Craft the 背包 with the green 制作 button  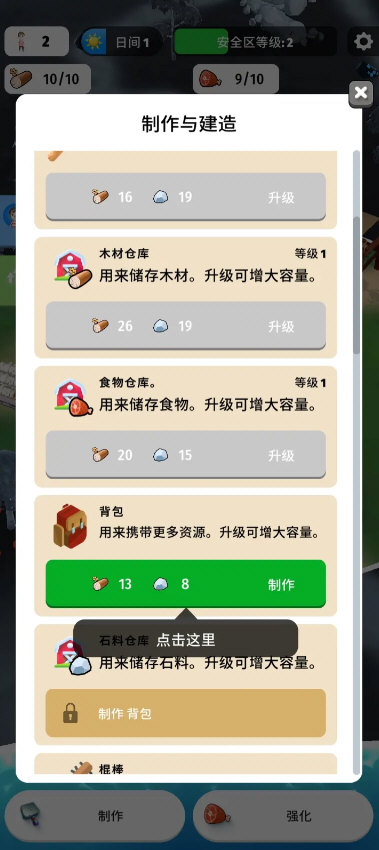pos(185,584)
